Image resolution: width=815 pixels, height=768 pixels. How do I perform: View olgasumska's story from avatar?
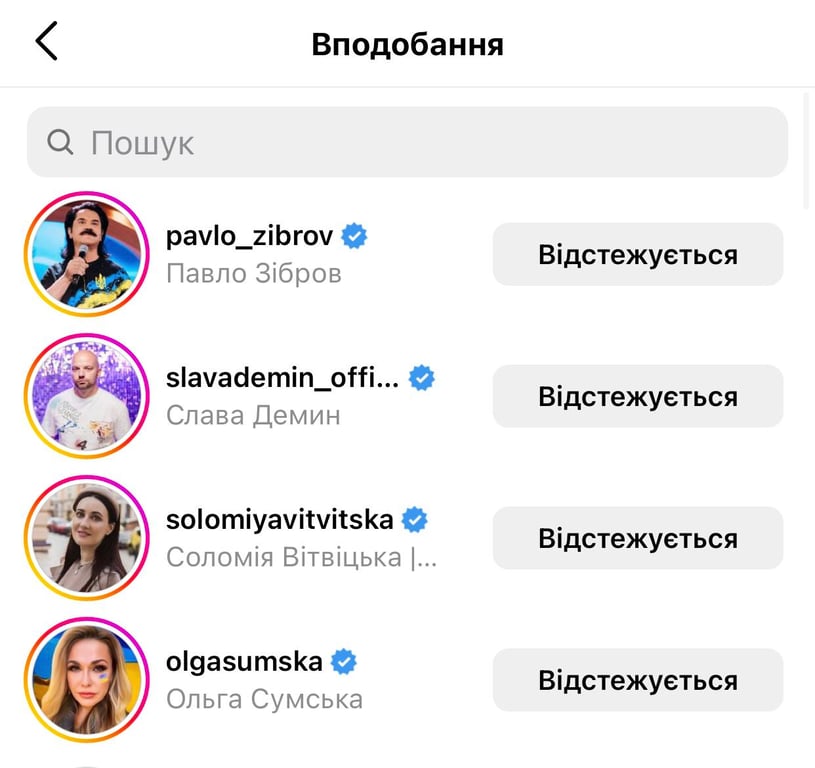point(87,680)
